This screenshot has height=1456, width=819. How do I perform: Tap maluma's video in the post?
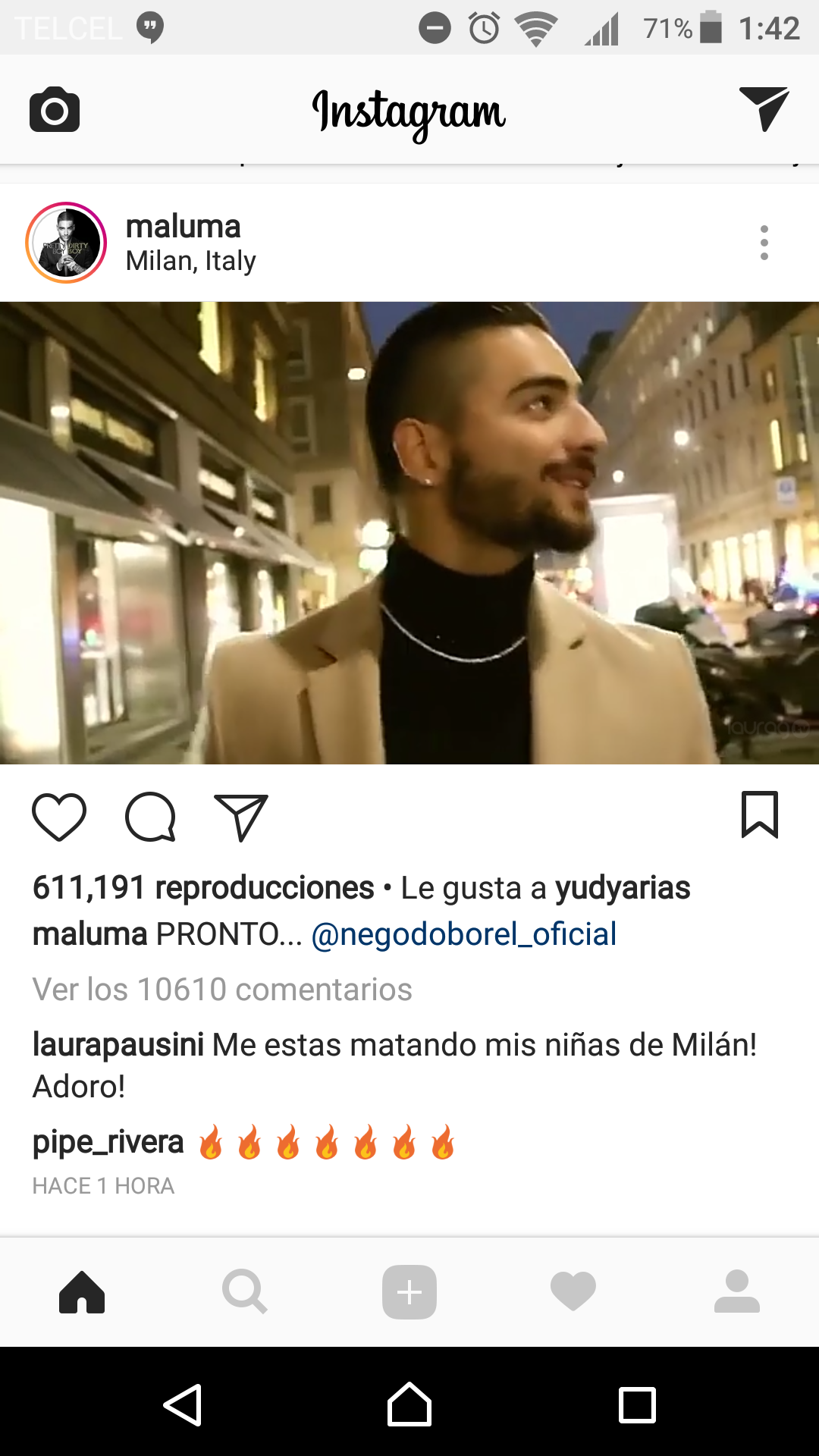pos(409,532)
